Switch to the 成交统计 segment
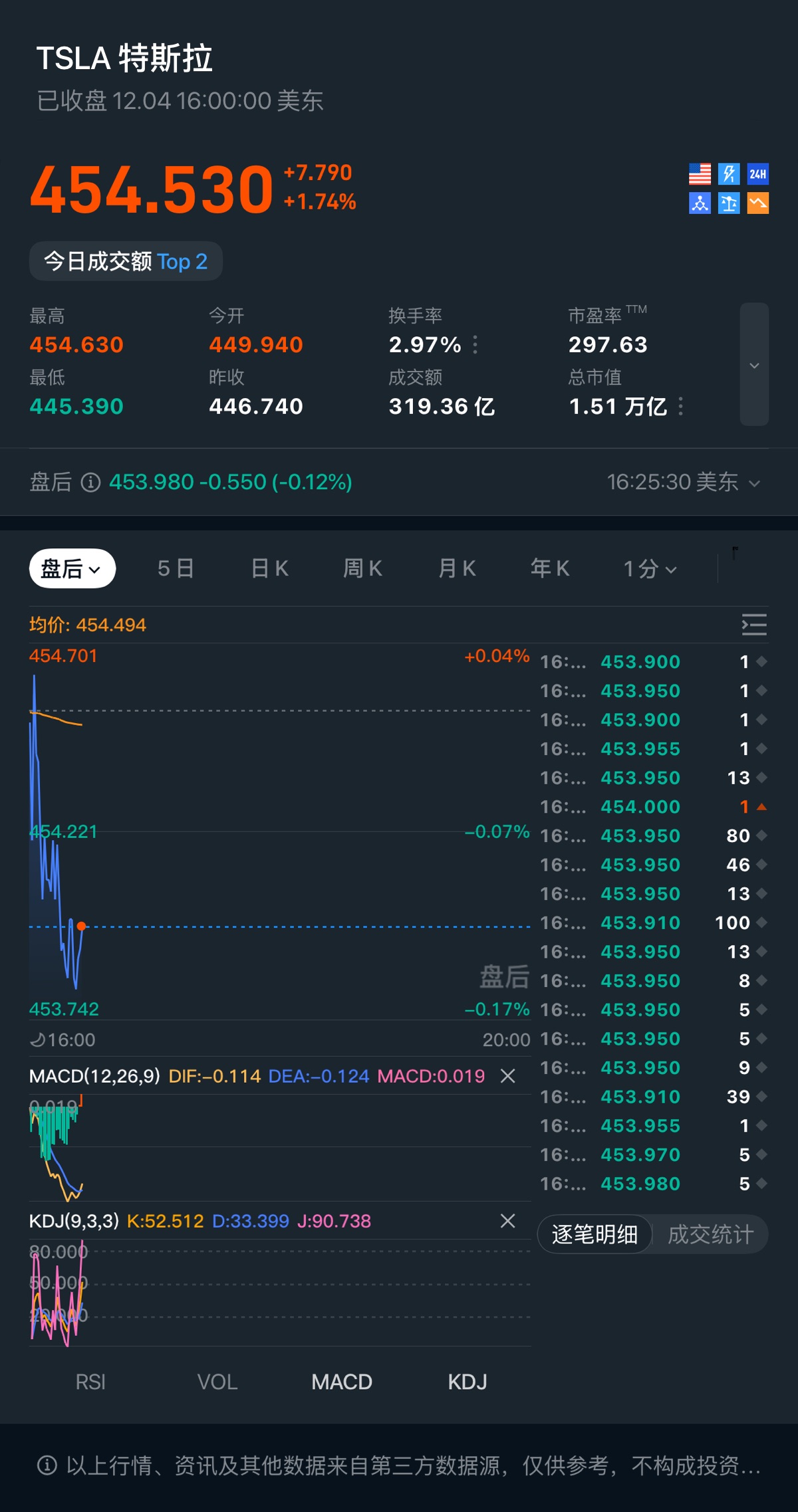798x1512 pixels. coord(710,1235)
